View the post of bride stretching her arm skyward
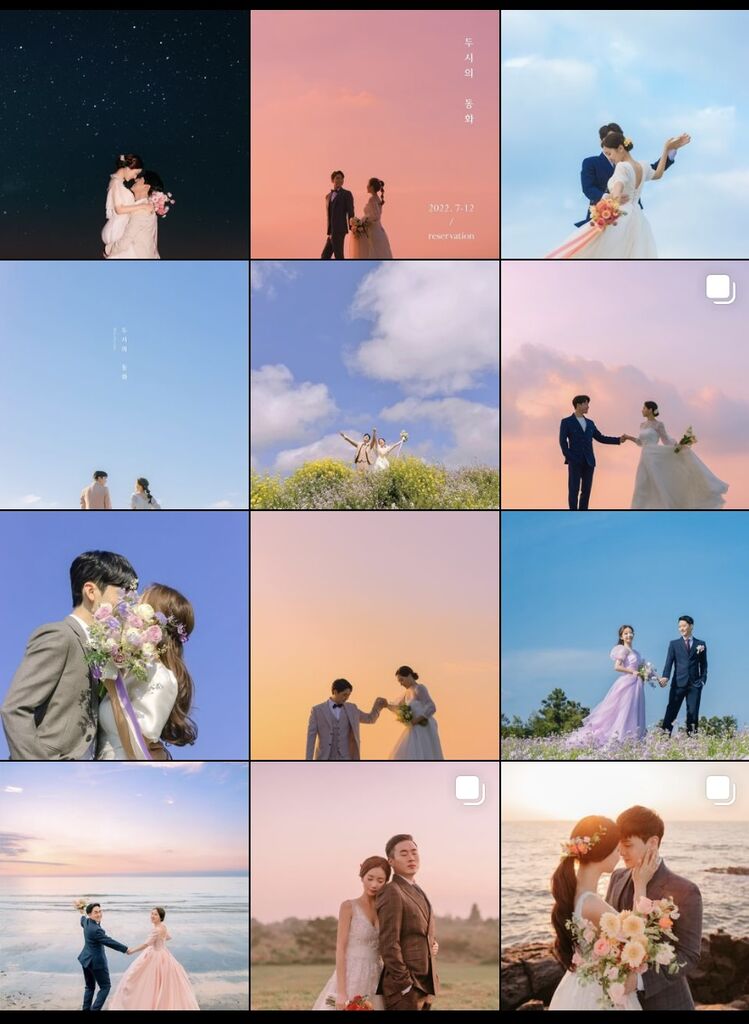Screen dimensions: 749x1024 (x=625, y=135)
